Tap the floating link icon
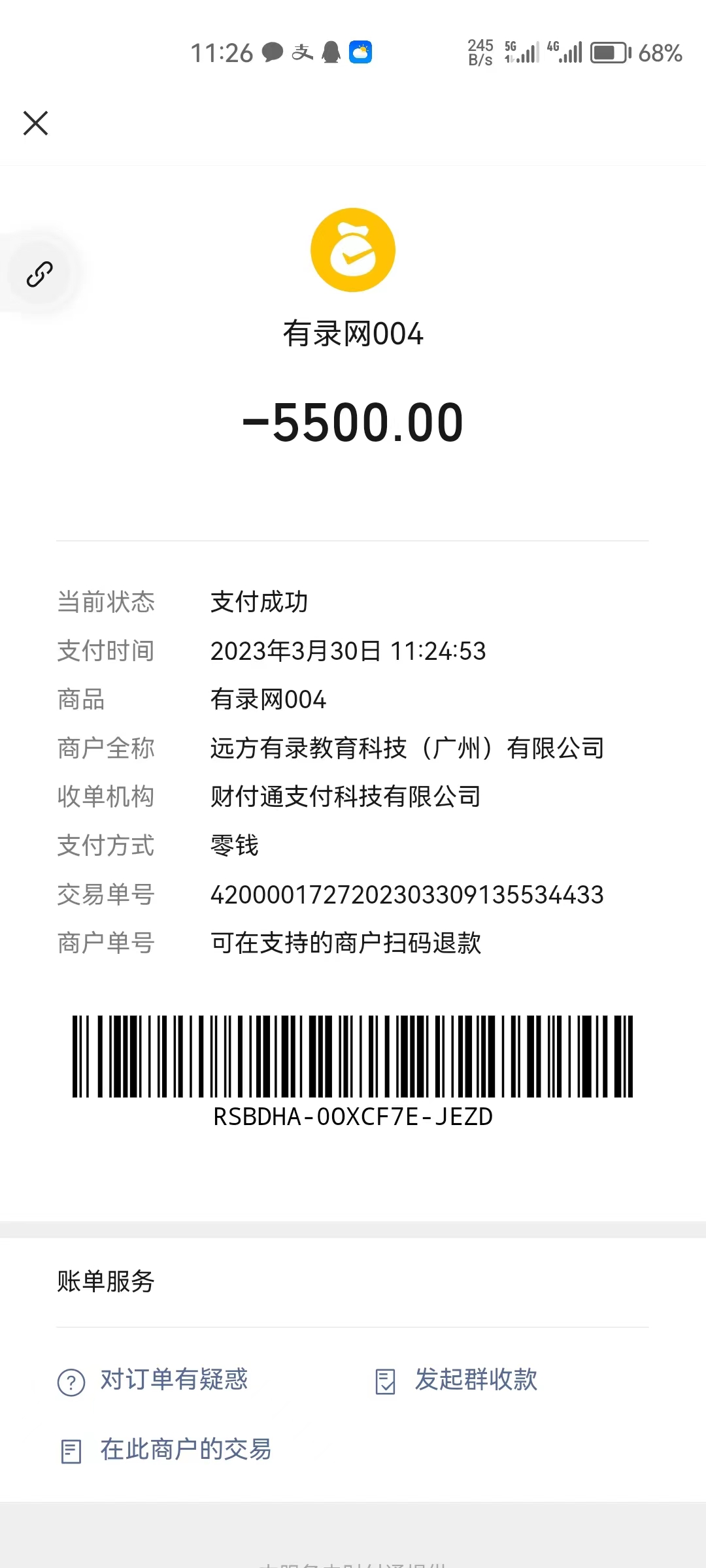Viewport: 706px width, 1568px height. point(39,274)
